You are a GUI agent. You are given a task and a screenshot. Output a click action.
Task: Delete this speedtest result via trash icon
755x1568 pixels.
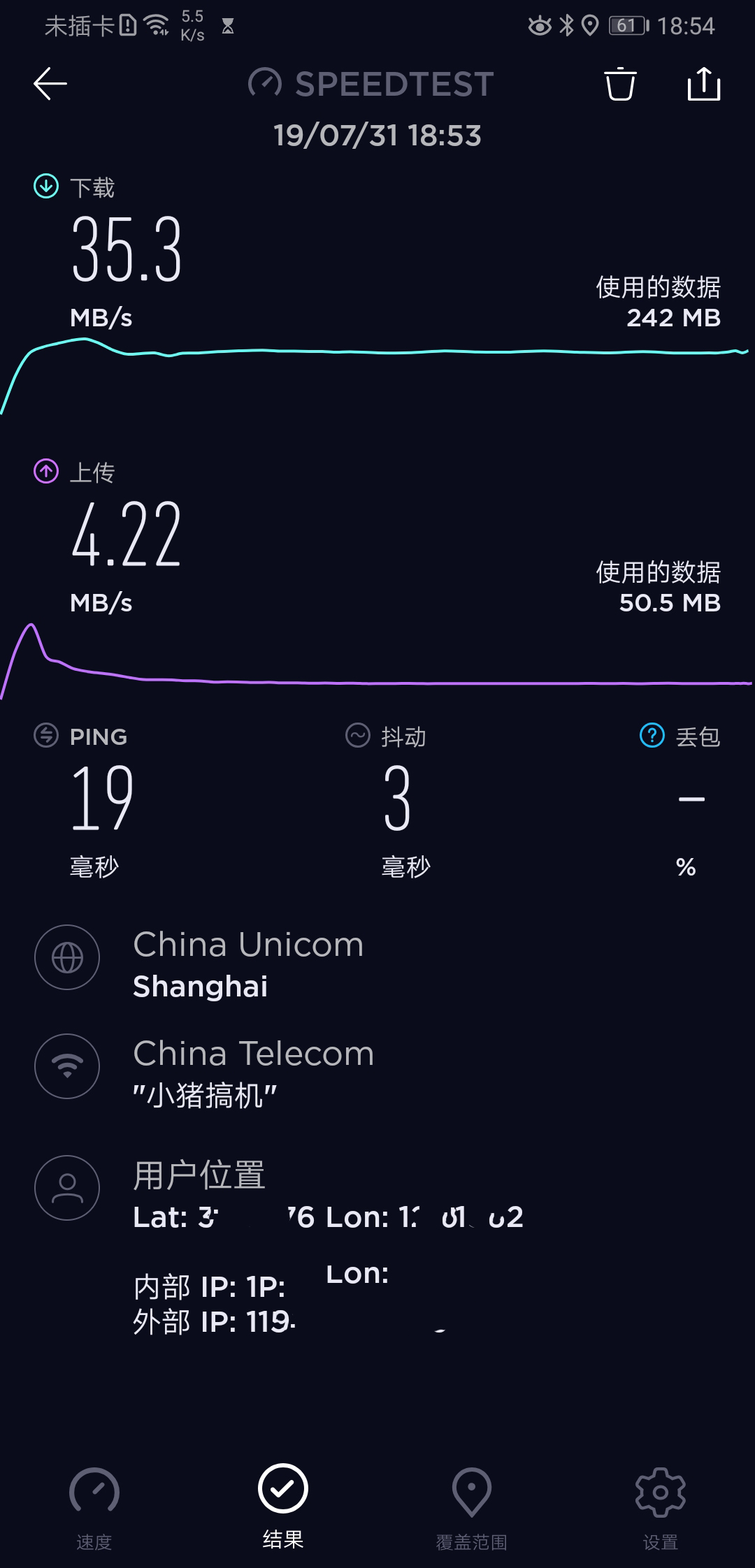[621, 84]
